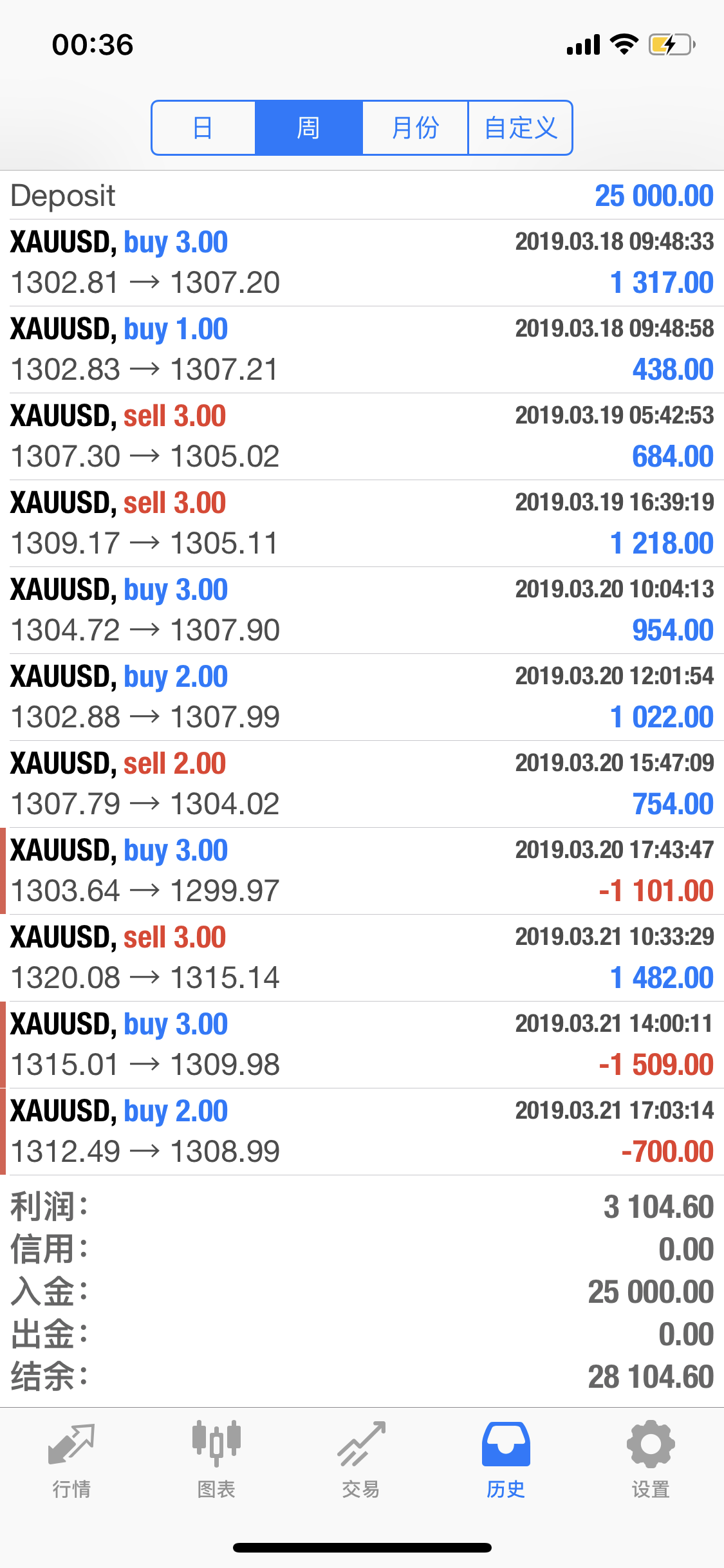Expand the buy 2.00 trade with 1 022.00 profit
Viewport: 724px width, 1568px height.
click(x=362, y=697)
